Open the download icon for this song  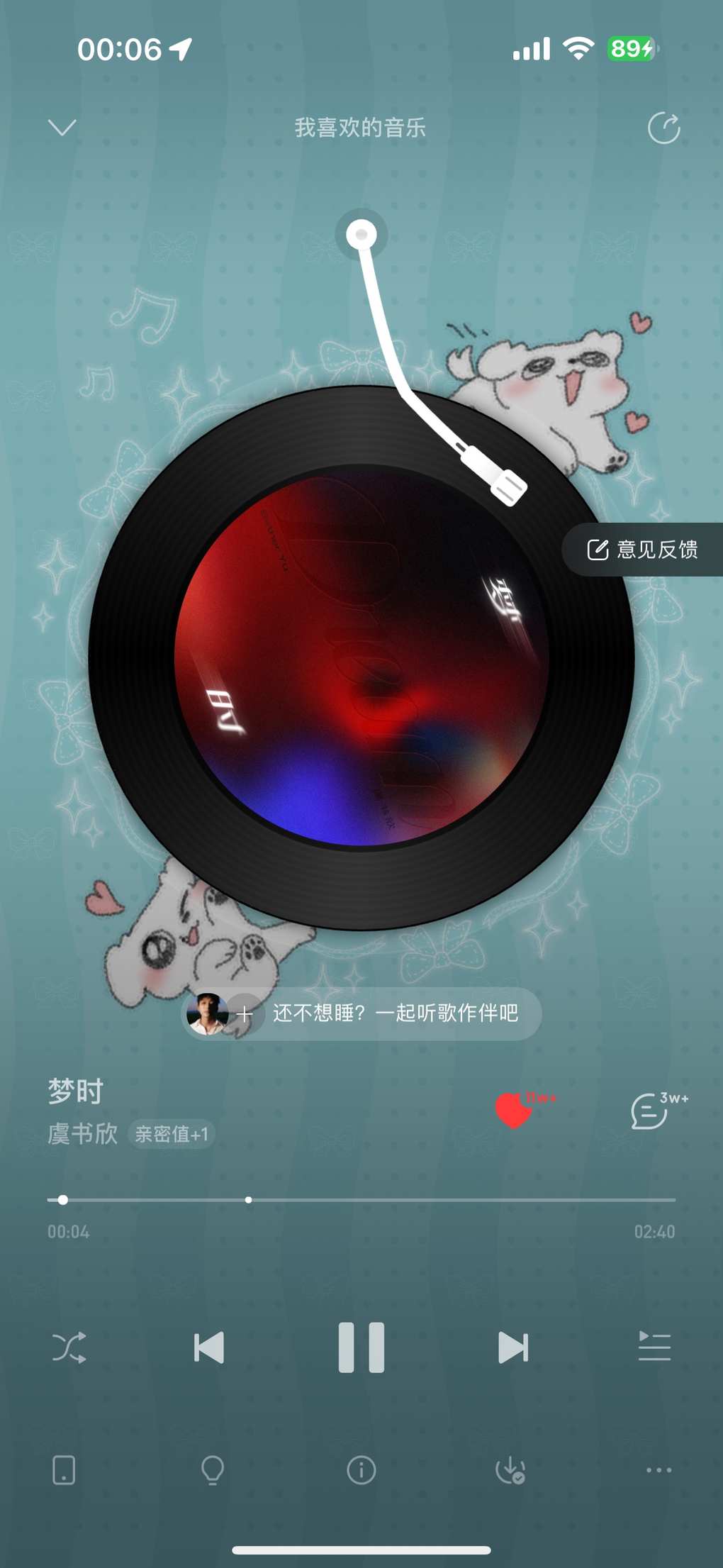pyautogui.click(x=510, y=1470)
